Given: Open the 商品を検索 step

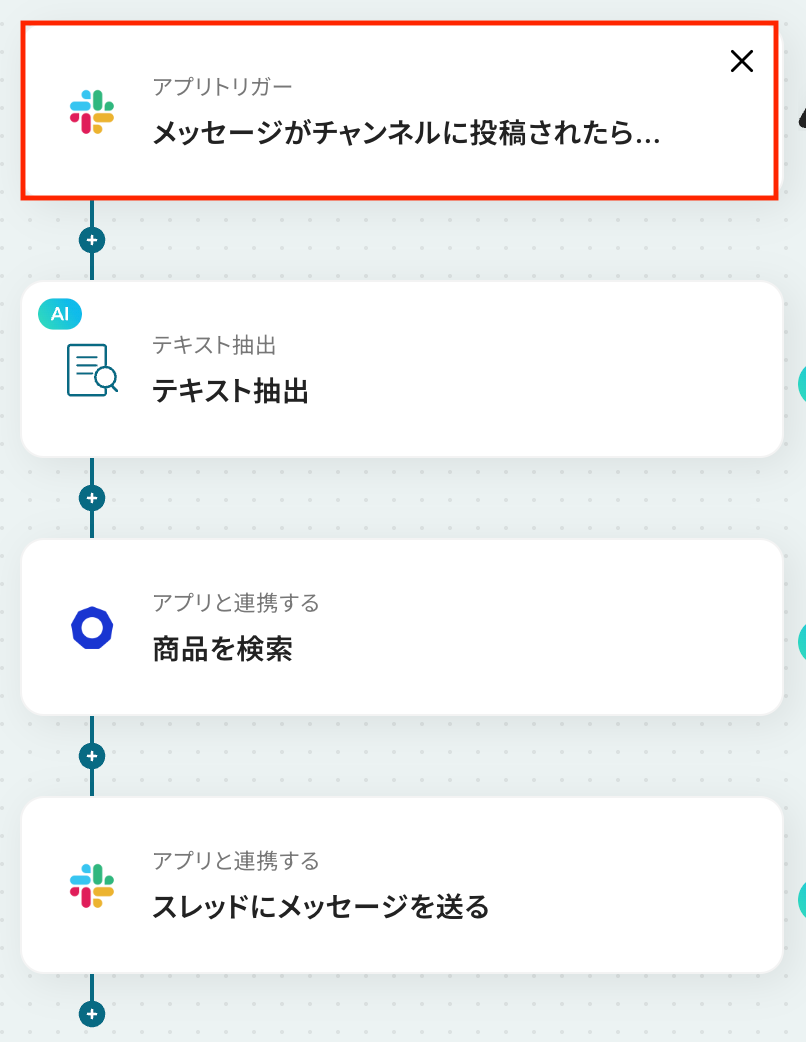Looking at the screenshot, I should point(400,628).
